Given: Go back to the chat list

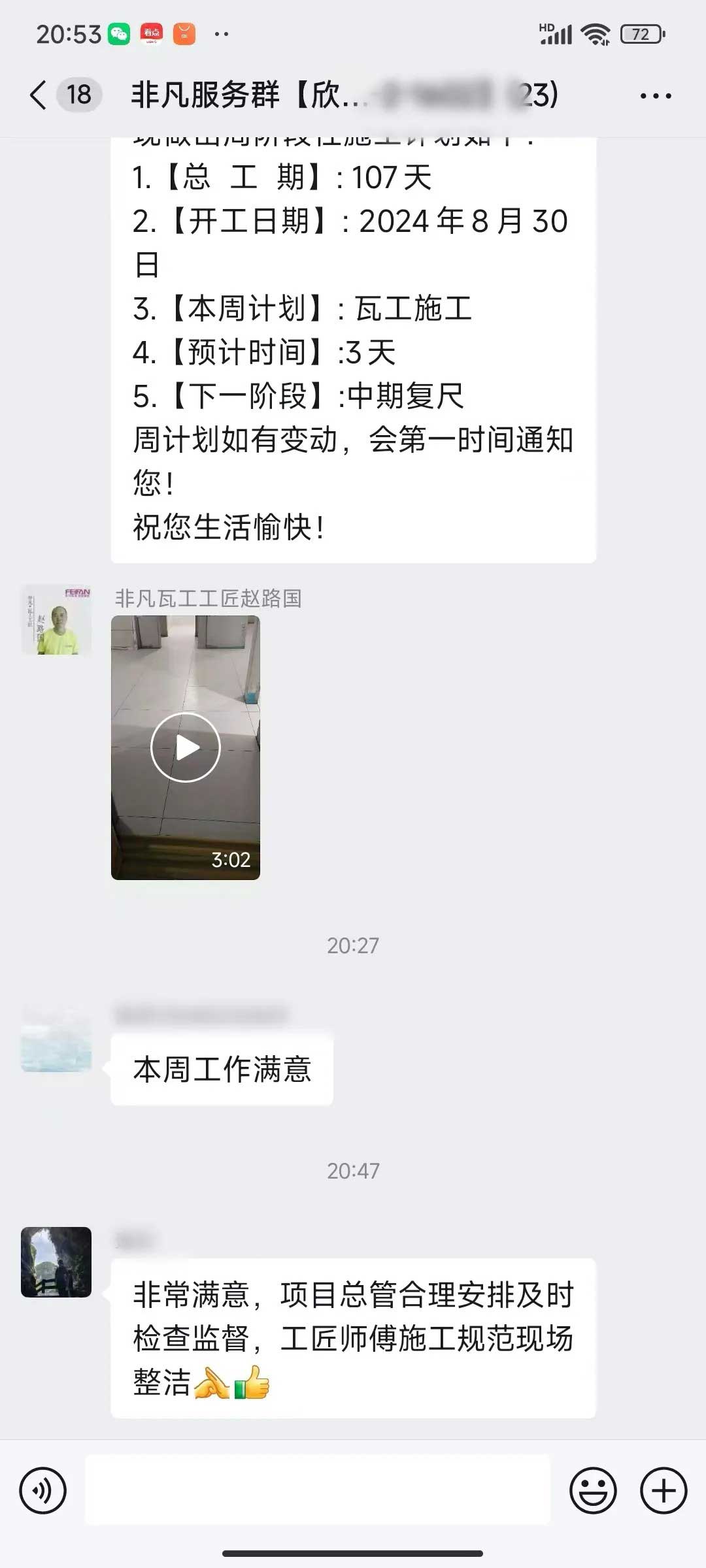Looking at the screenshot, I should click(39, 95).
